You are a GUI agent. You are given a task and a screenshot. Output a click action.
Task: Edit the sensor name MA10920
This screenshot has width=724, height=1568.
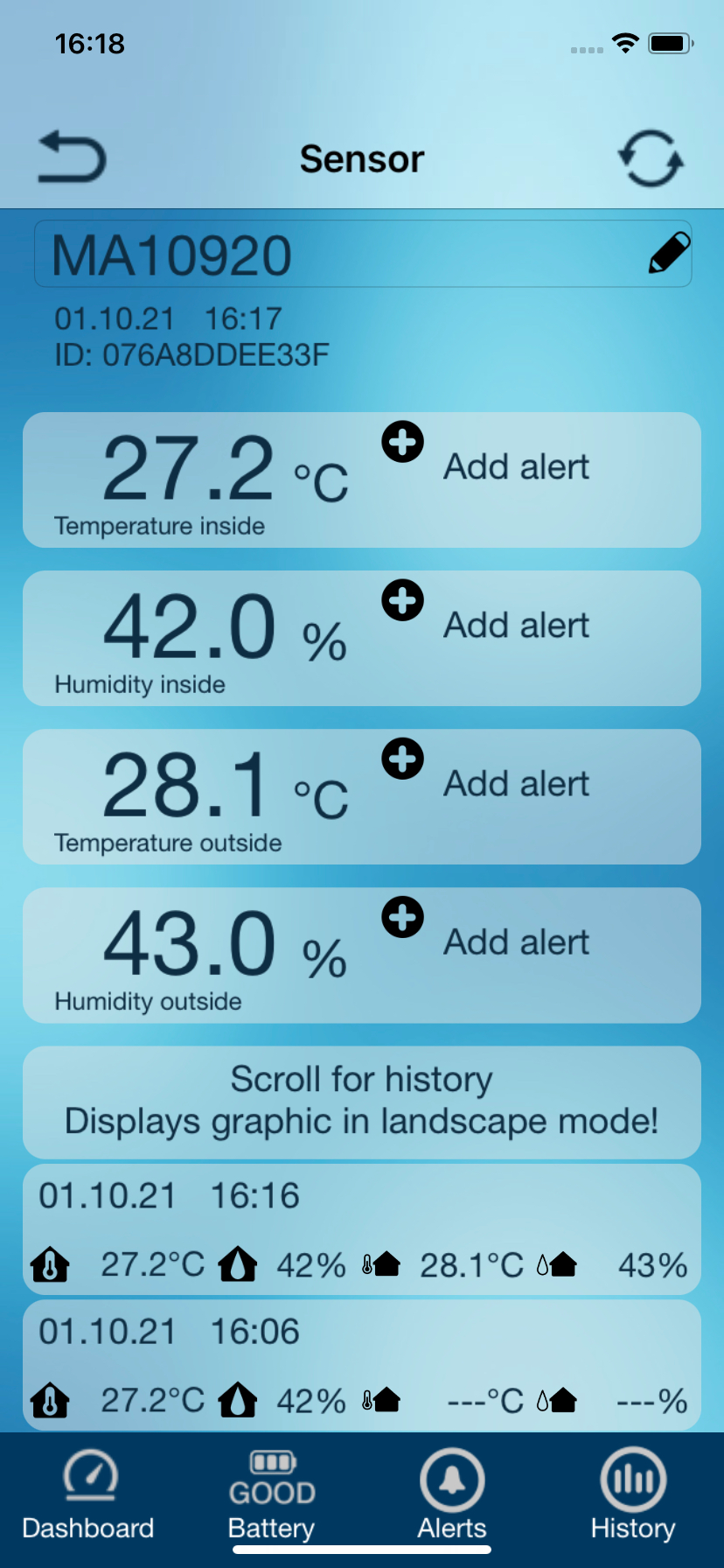pos(669,254)
